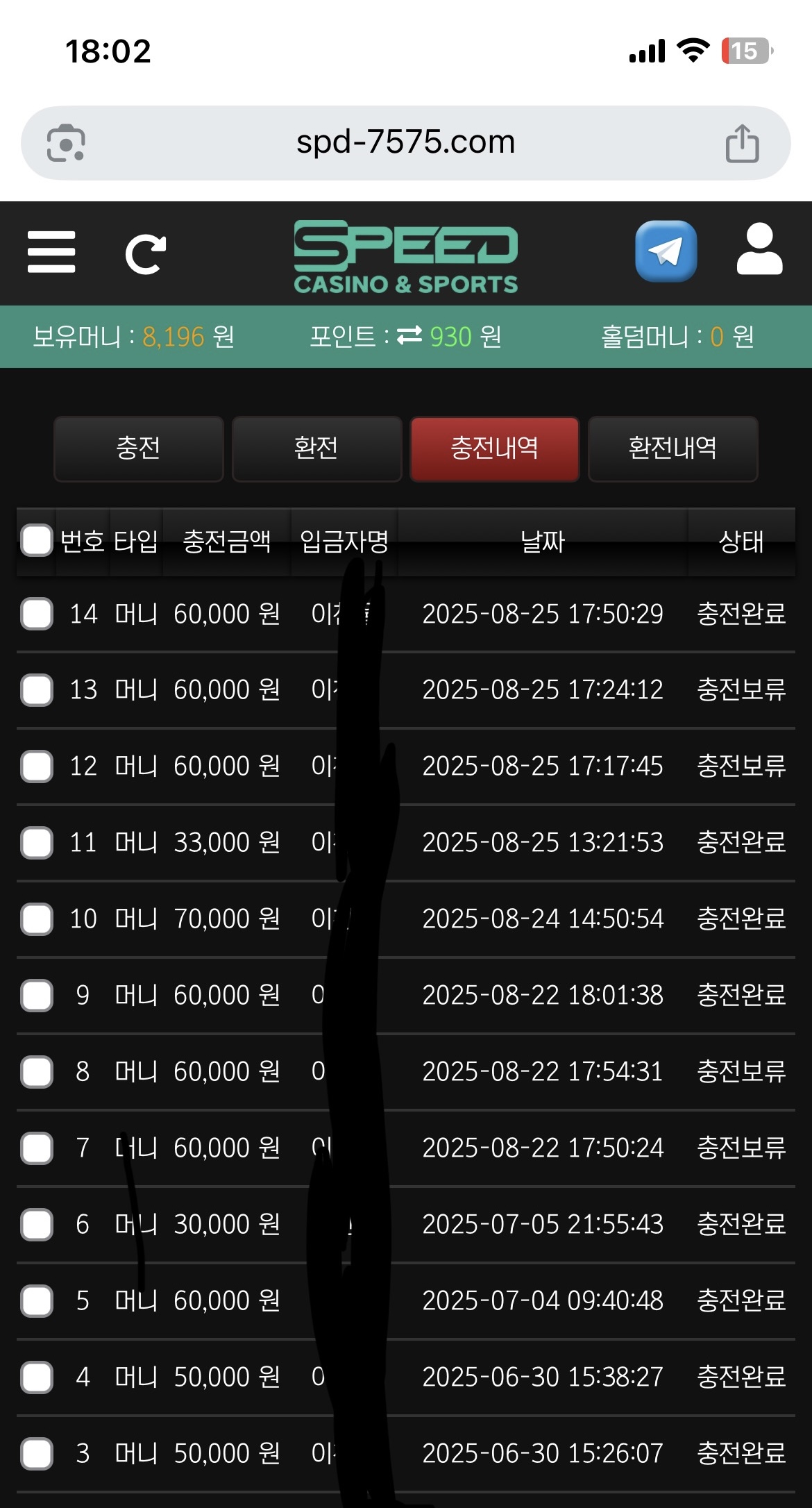Open the Telegram contact icon
The height and width of the screenshot is (1508, 812).
coord(666,251)
